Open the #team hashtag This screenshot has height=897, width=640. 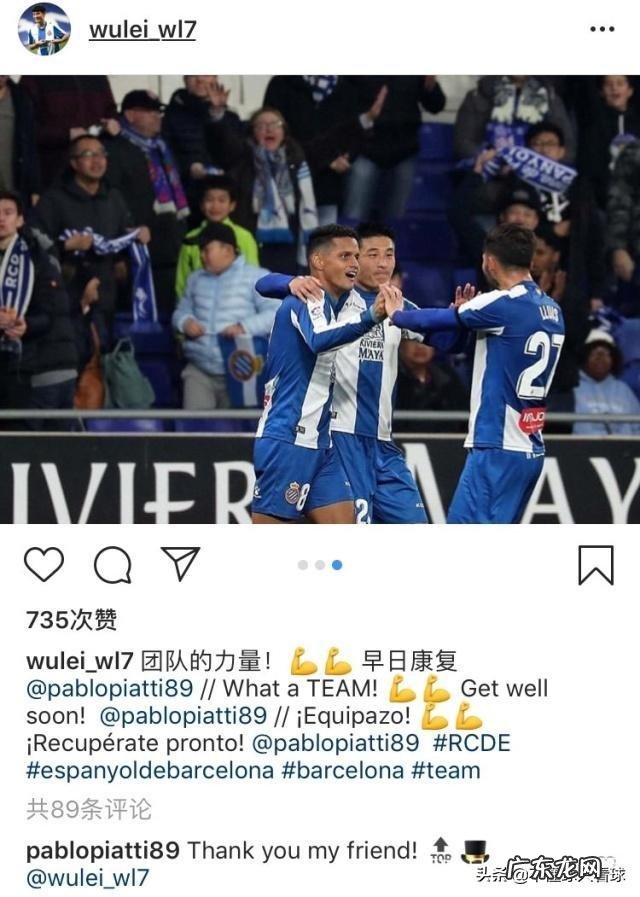click(x=445, y=771)
